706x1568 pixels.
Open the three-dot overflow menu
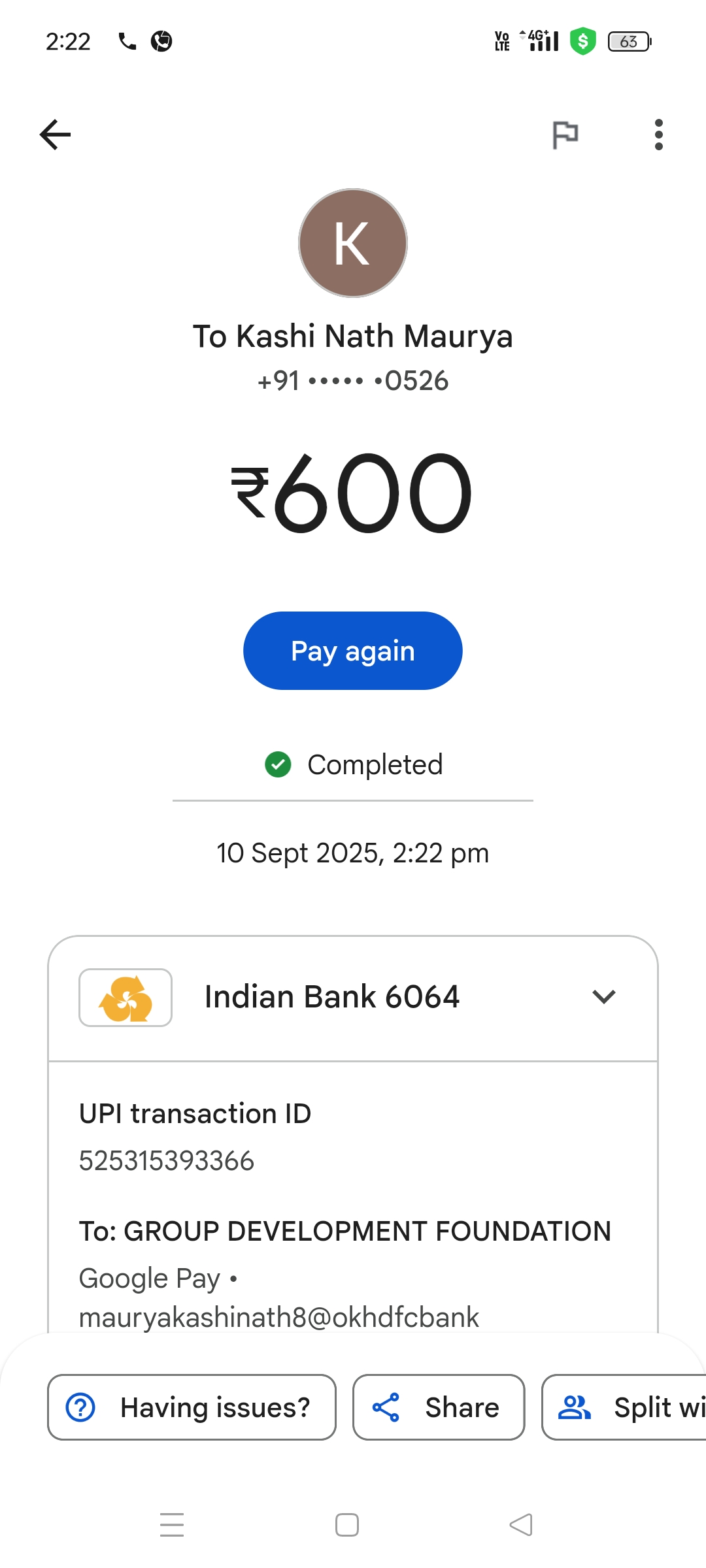pos(658,135)
